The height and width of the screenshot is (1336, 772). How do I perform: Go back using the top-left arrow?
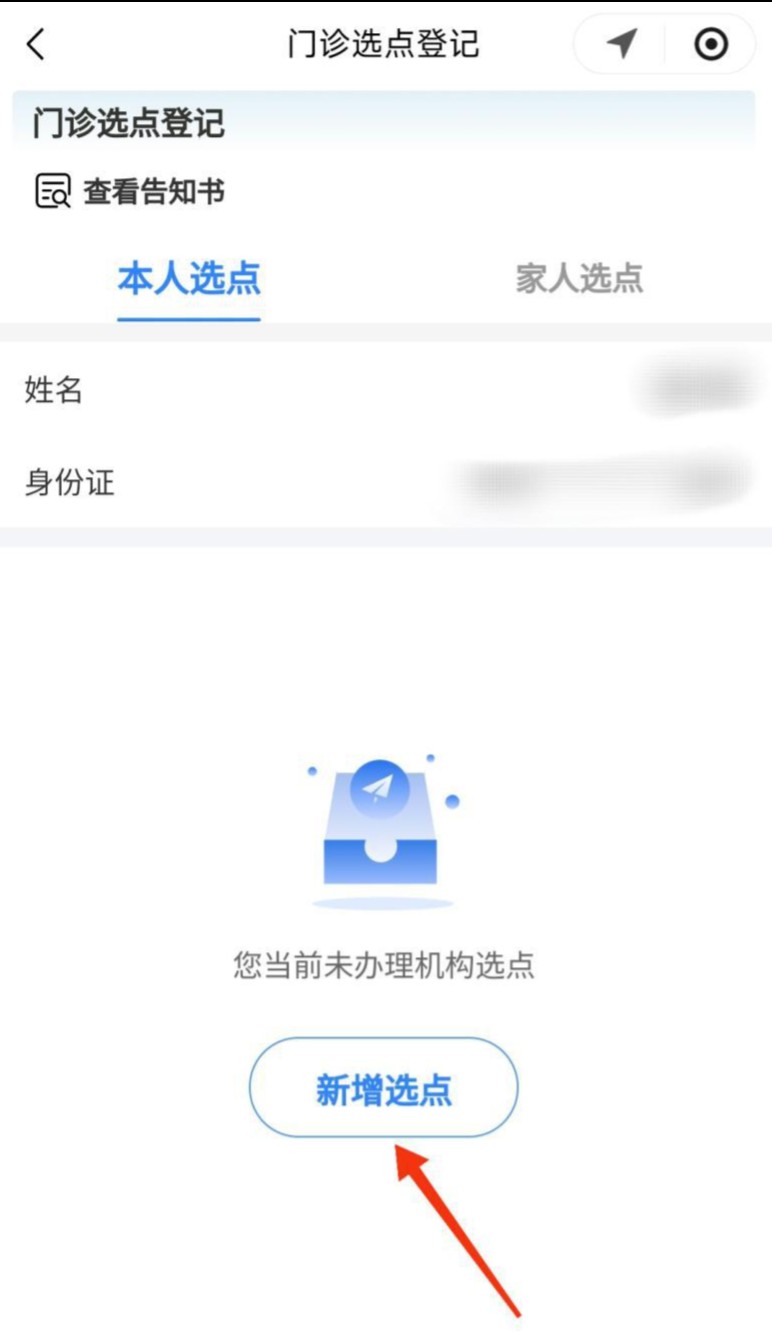coord(36,44)
